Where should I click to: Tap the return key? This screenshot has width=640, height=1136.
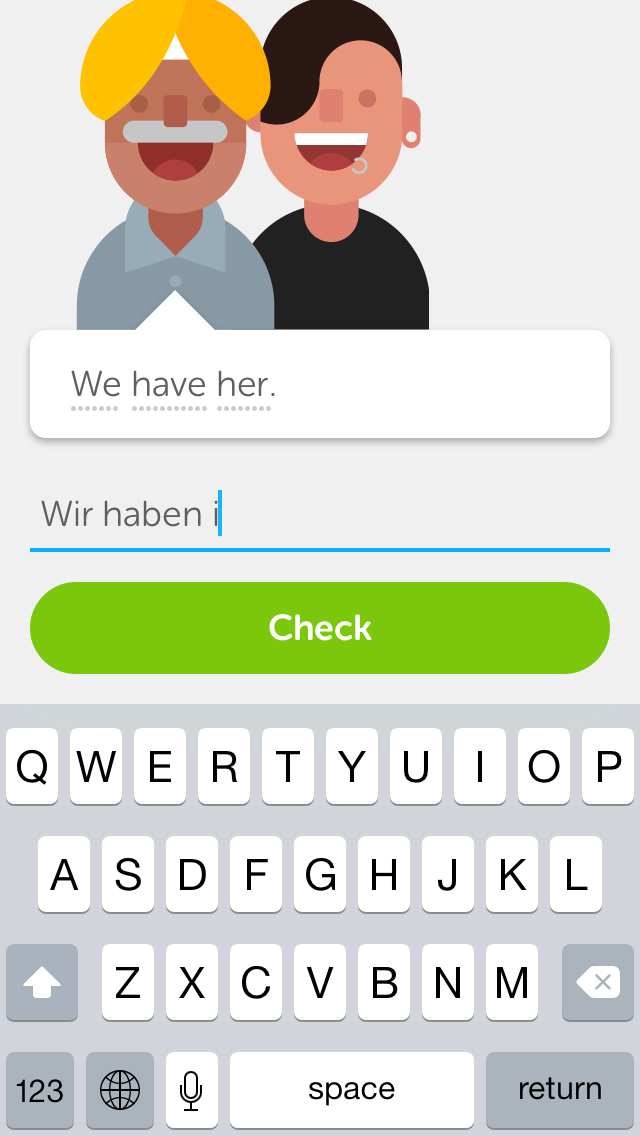560,1090
